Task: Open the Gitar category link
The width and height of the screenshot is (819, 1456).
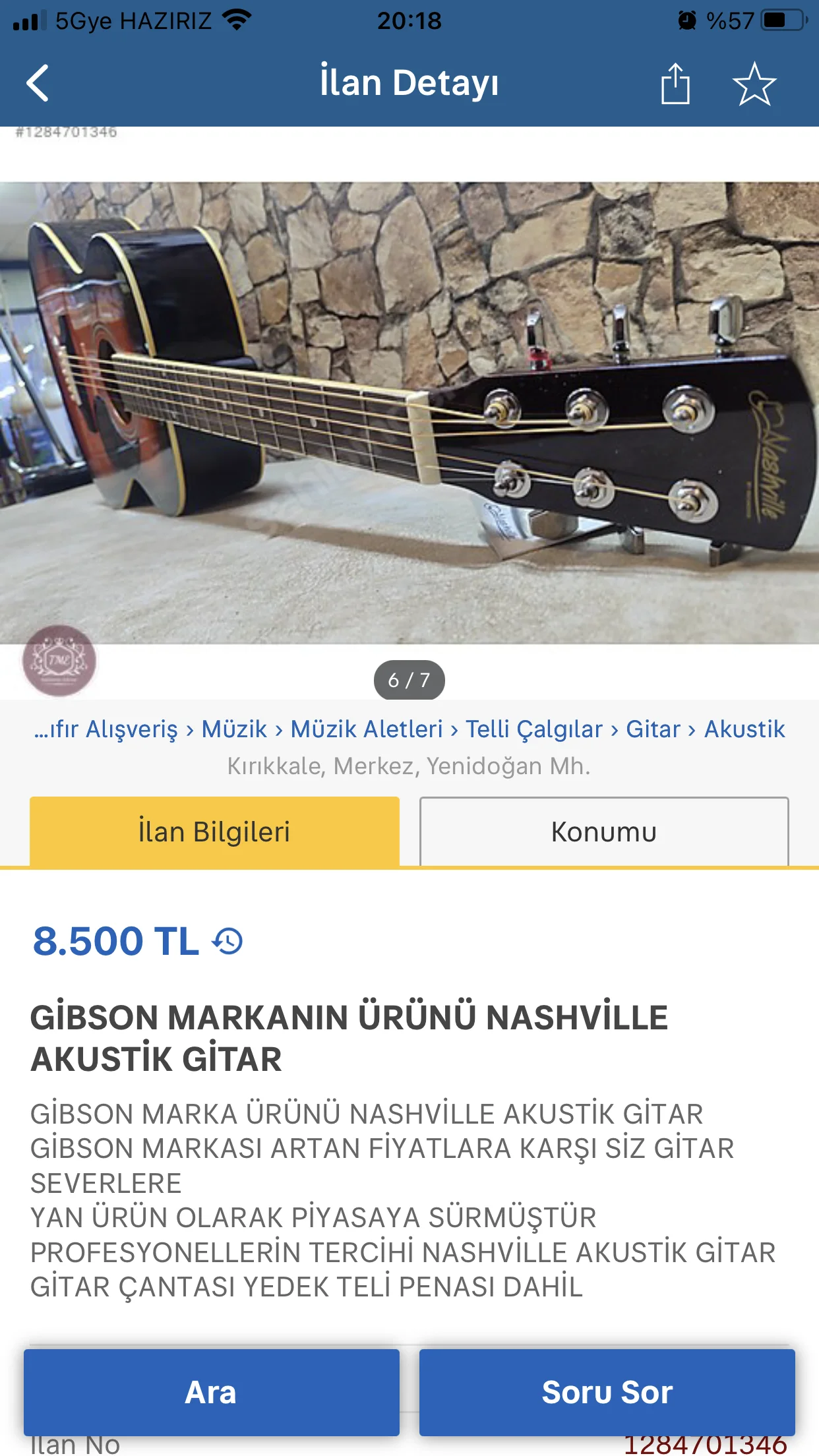Action: (x=653, y=729)
